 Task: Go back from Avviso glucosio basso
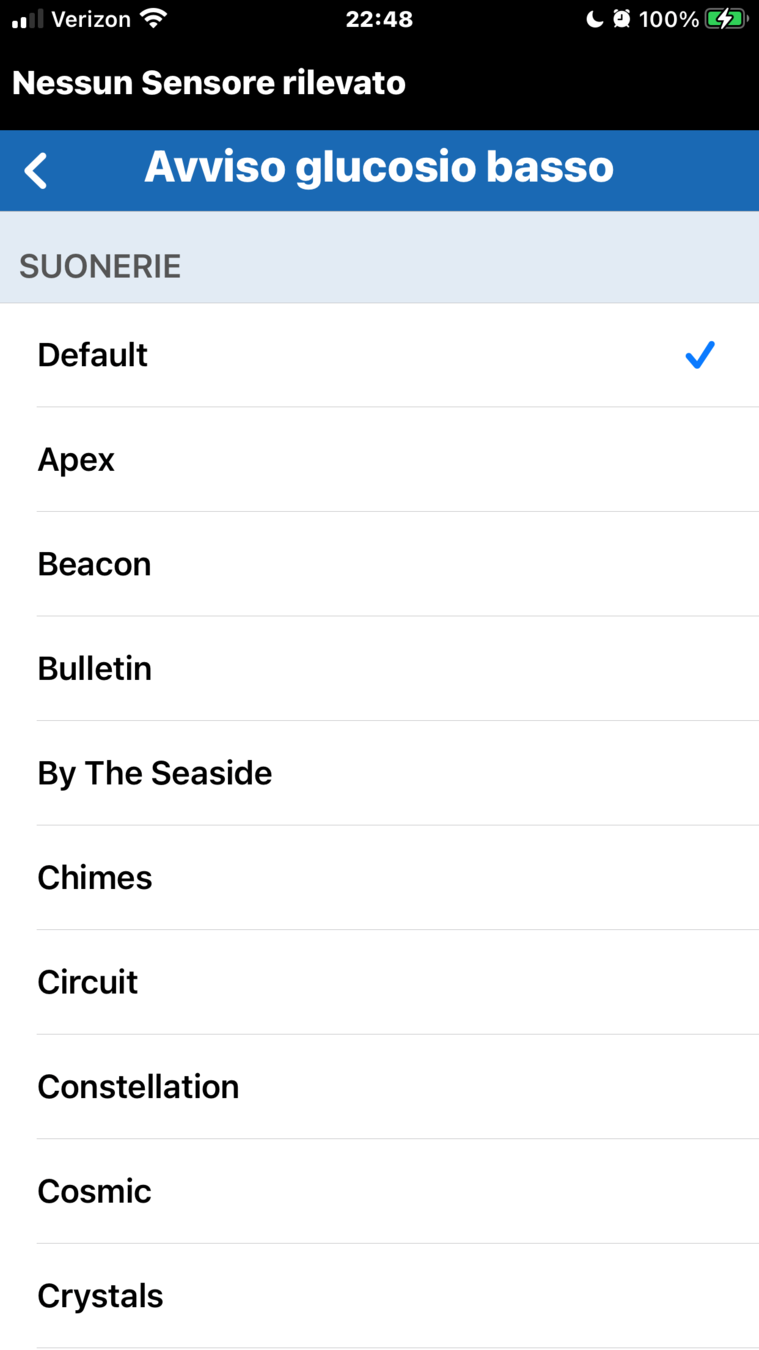pos(36,170)
